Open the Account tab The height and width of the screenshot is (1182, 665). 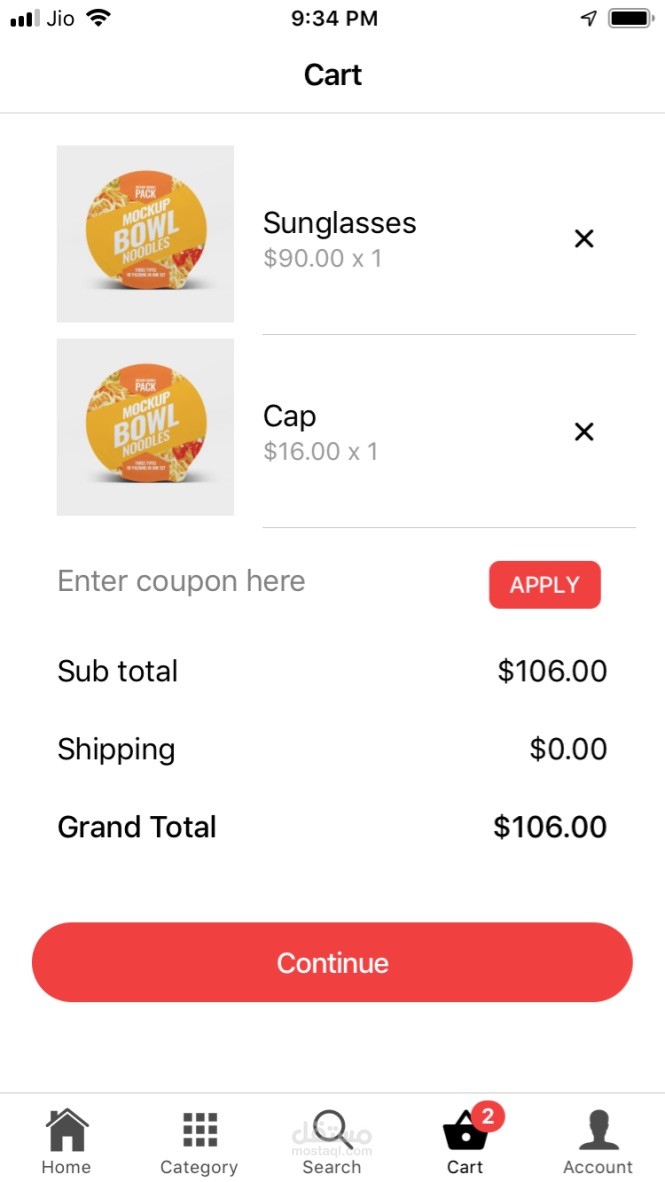598,1140
